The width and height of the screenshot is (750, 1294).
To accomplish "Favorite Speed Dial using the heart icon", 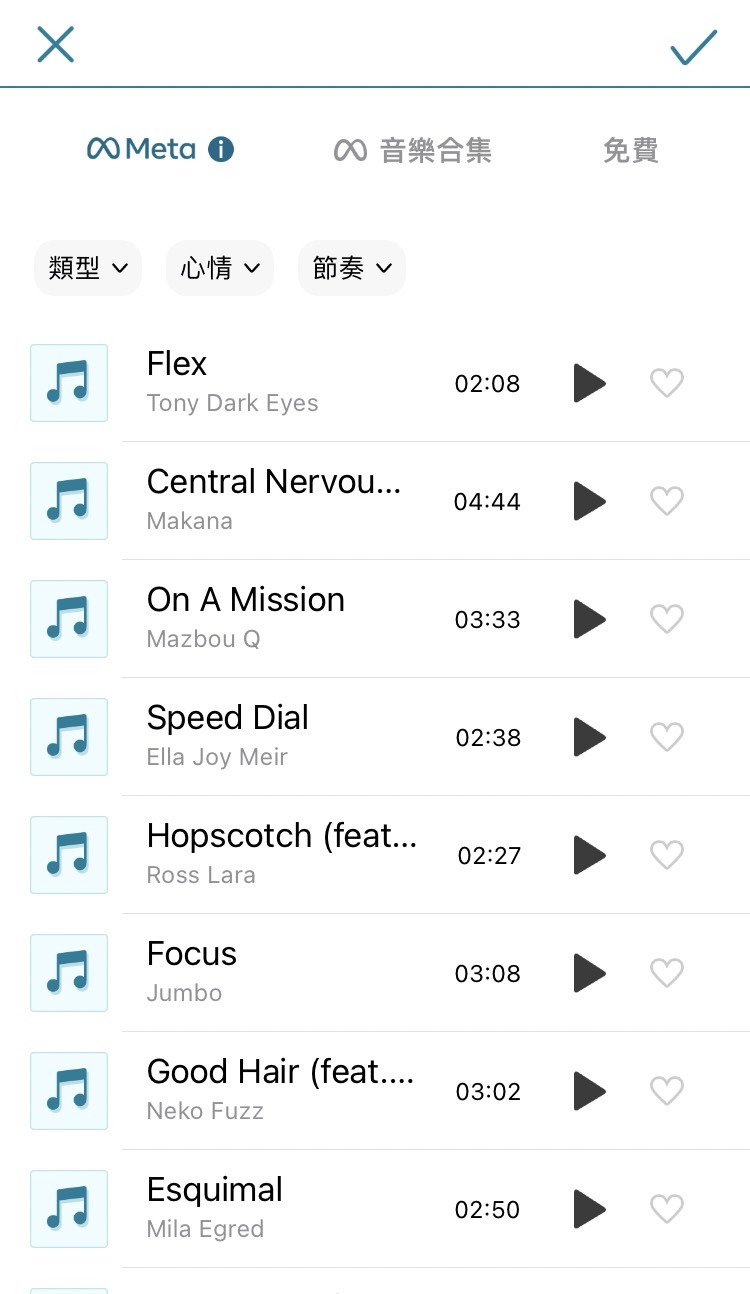I will point(667,737).
